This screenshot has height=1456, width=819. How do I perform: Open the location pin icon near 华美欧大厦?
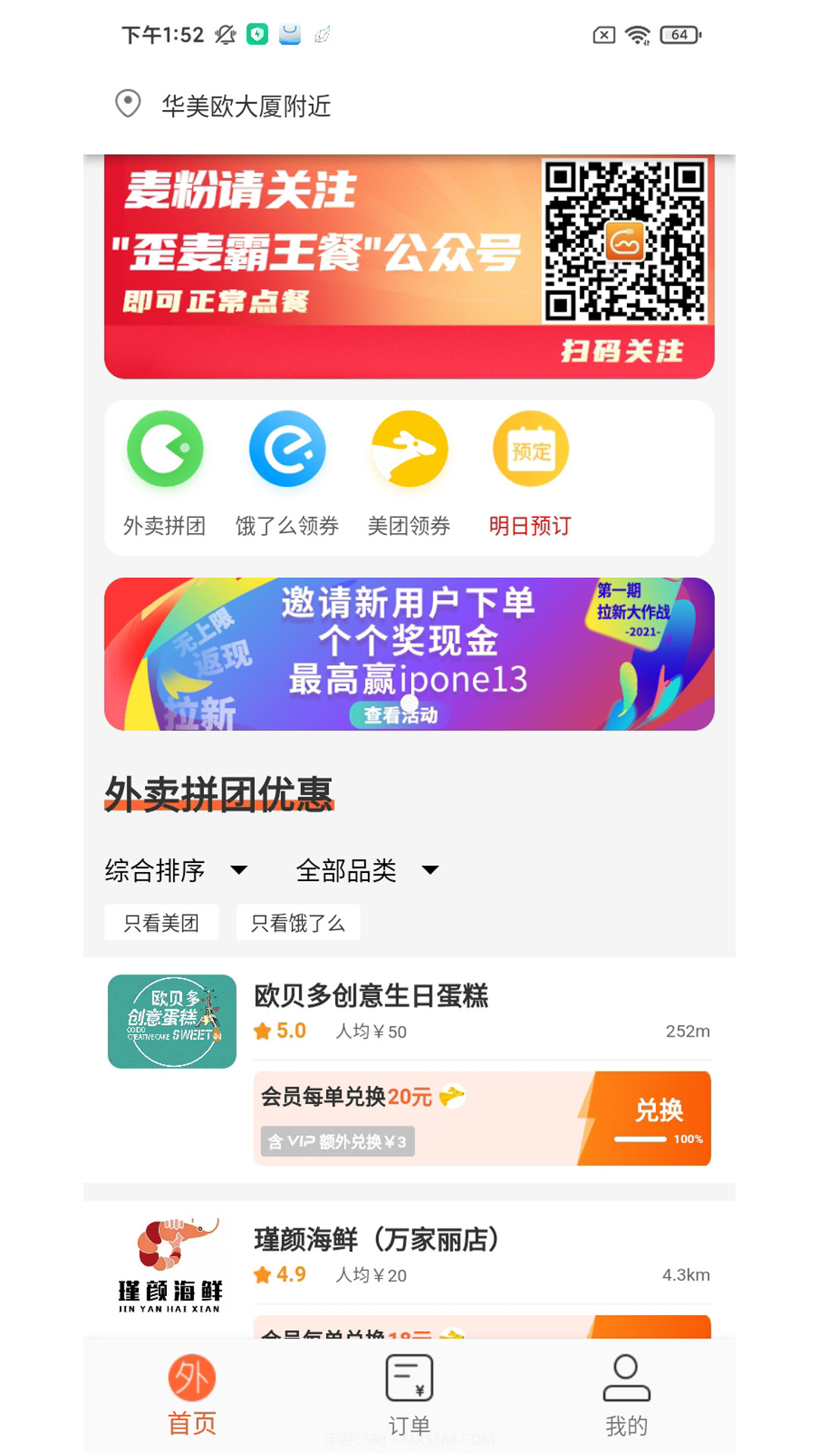click(127, 105)
